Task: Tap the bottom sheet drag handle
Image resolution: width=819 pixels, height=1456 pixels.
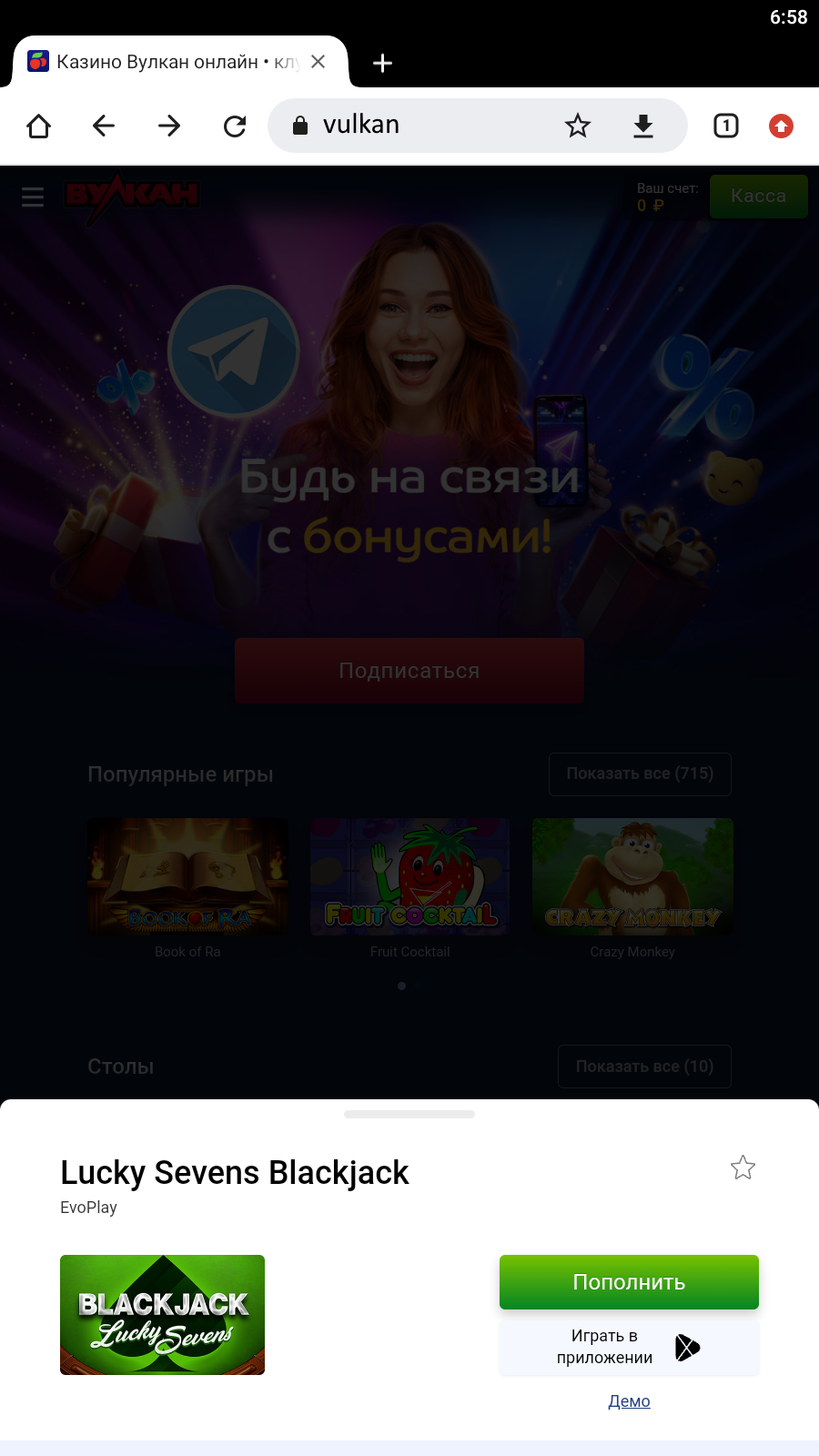Action: pos(409,1114)
